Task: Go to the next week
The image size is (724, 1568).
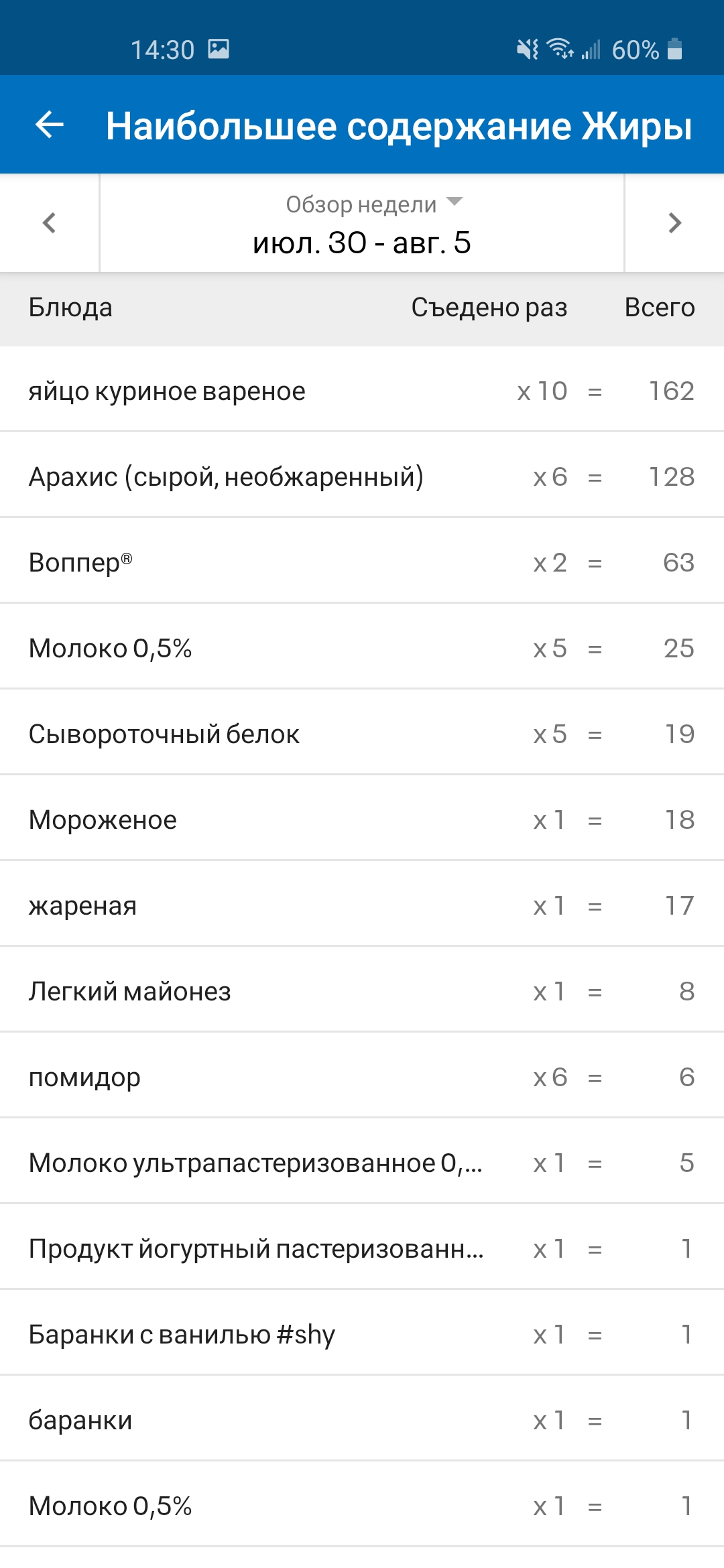Action: coord(674,223)
